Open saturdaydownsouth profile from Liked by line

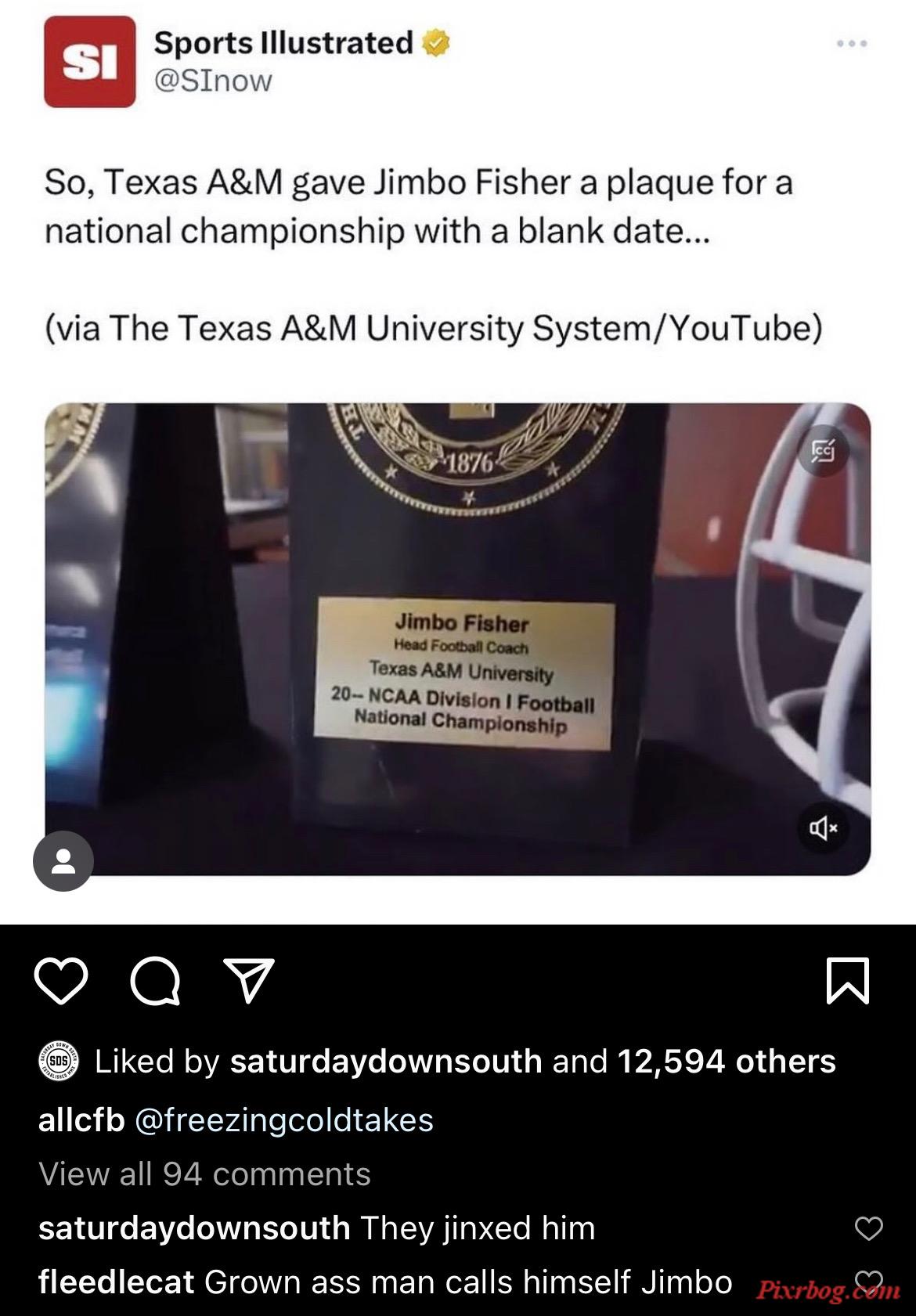coord(385,1061)
